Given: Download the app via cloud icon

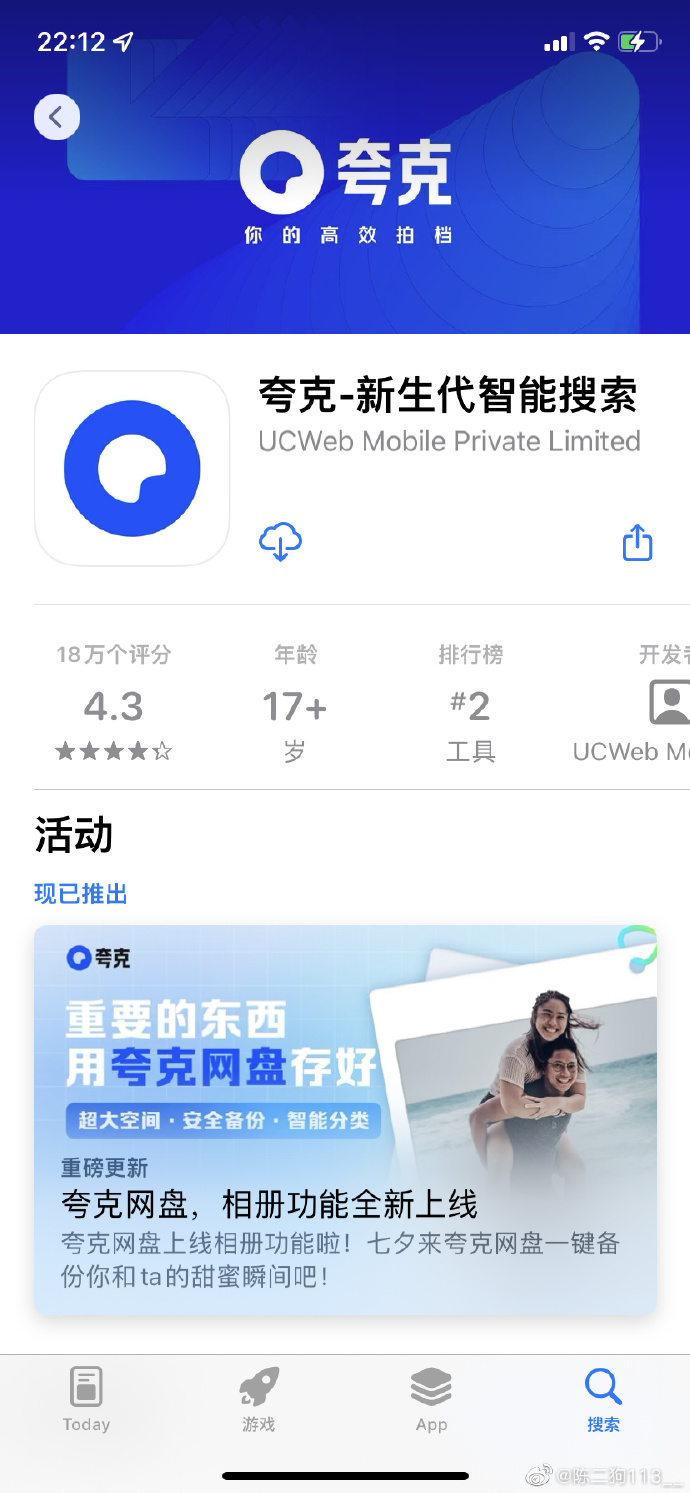Looking at the screenshot, I should pyautogui.click(x=280, y=542).
